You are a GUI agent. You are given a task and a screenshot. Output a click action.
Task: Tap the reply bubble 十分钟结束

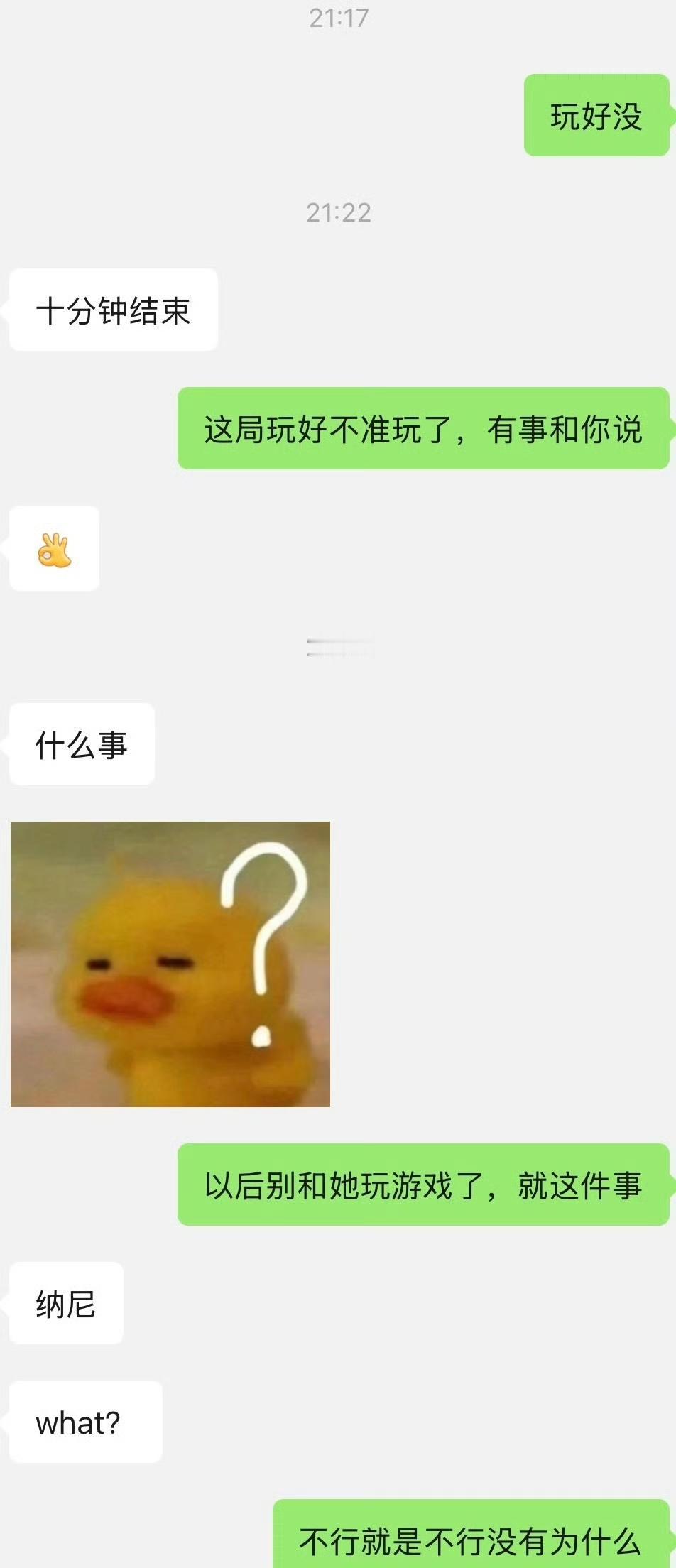112,309
